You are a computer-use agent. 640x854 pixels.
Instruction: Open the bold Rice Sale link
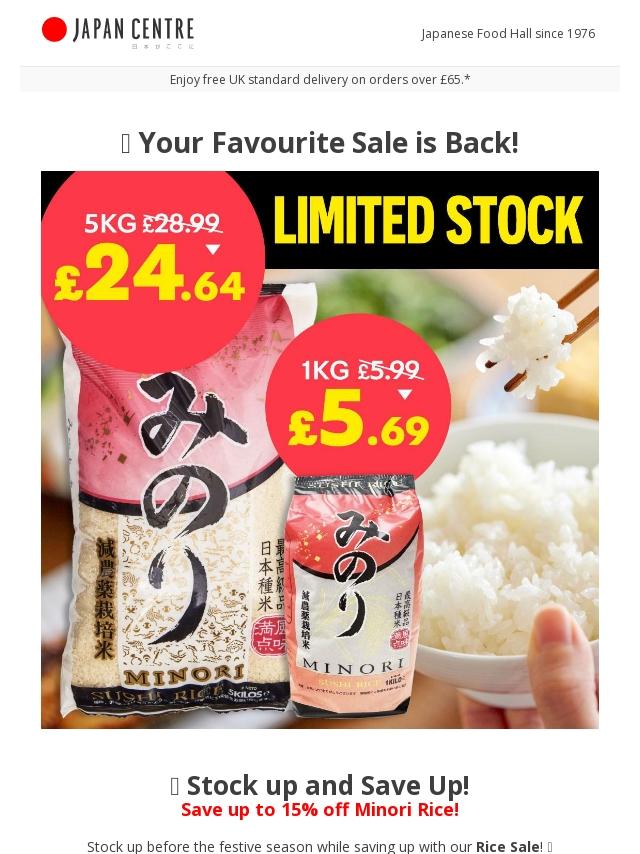[x=507, y=846]
